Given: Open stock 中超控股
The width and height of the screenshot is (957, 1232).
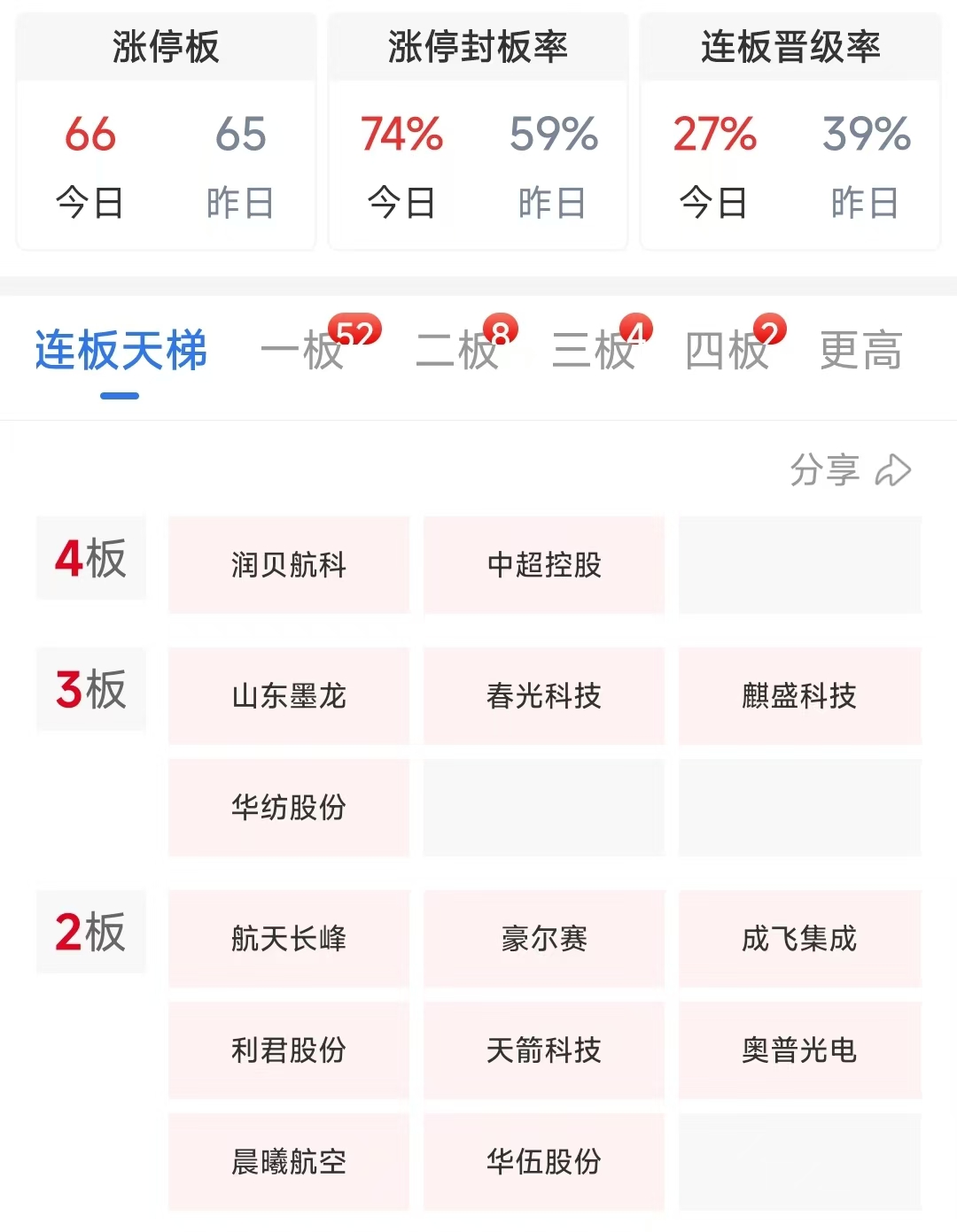Looking at the screenshot, I should [x=544, y=565].
